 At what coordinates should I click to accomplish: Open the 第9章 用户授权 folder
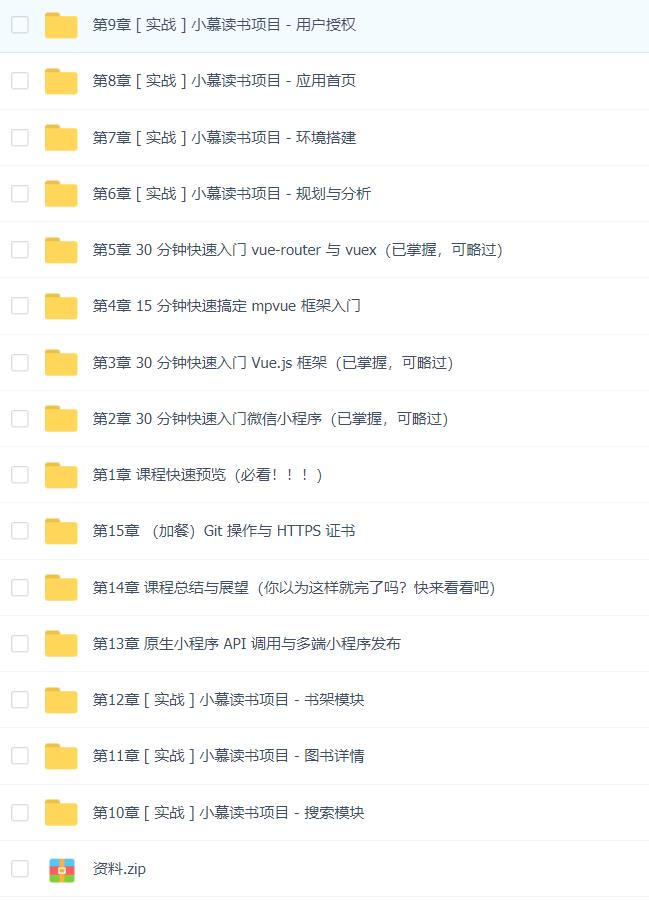click(223, 25)
